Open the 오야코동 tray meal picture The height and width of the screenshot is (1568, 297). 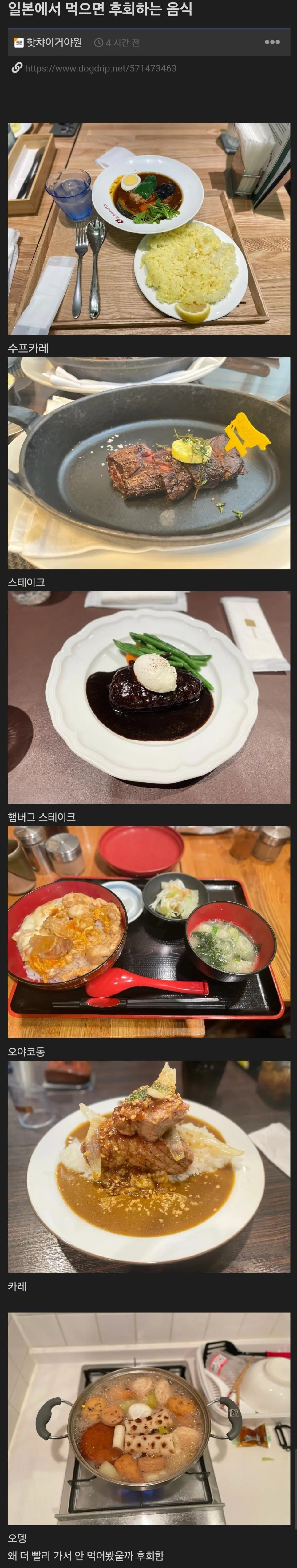148,932
